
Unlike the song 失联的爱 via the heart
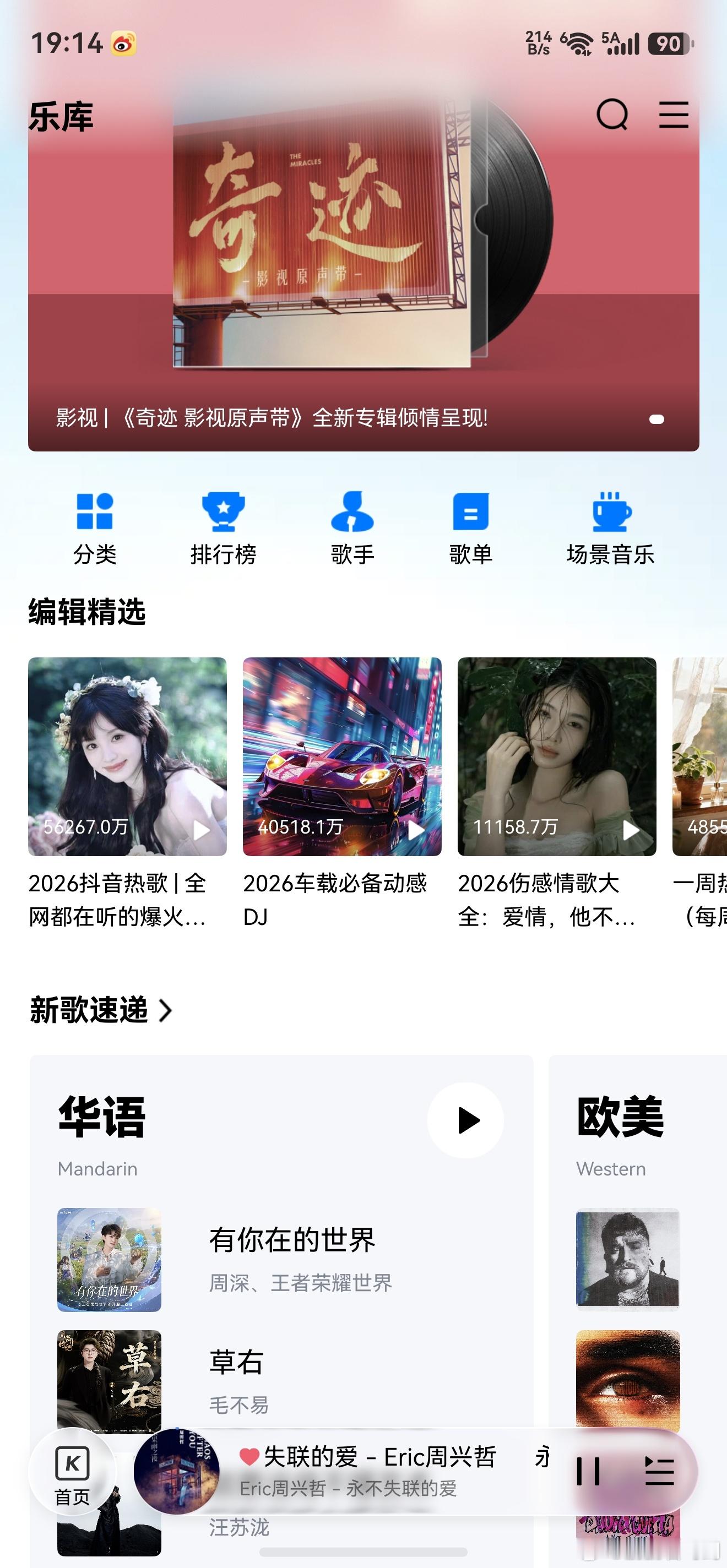click(x=249, y=1457)
